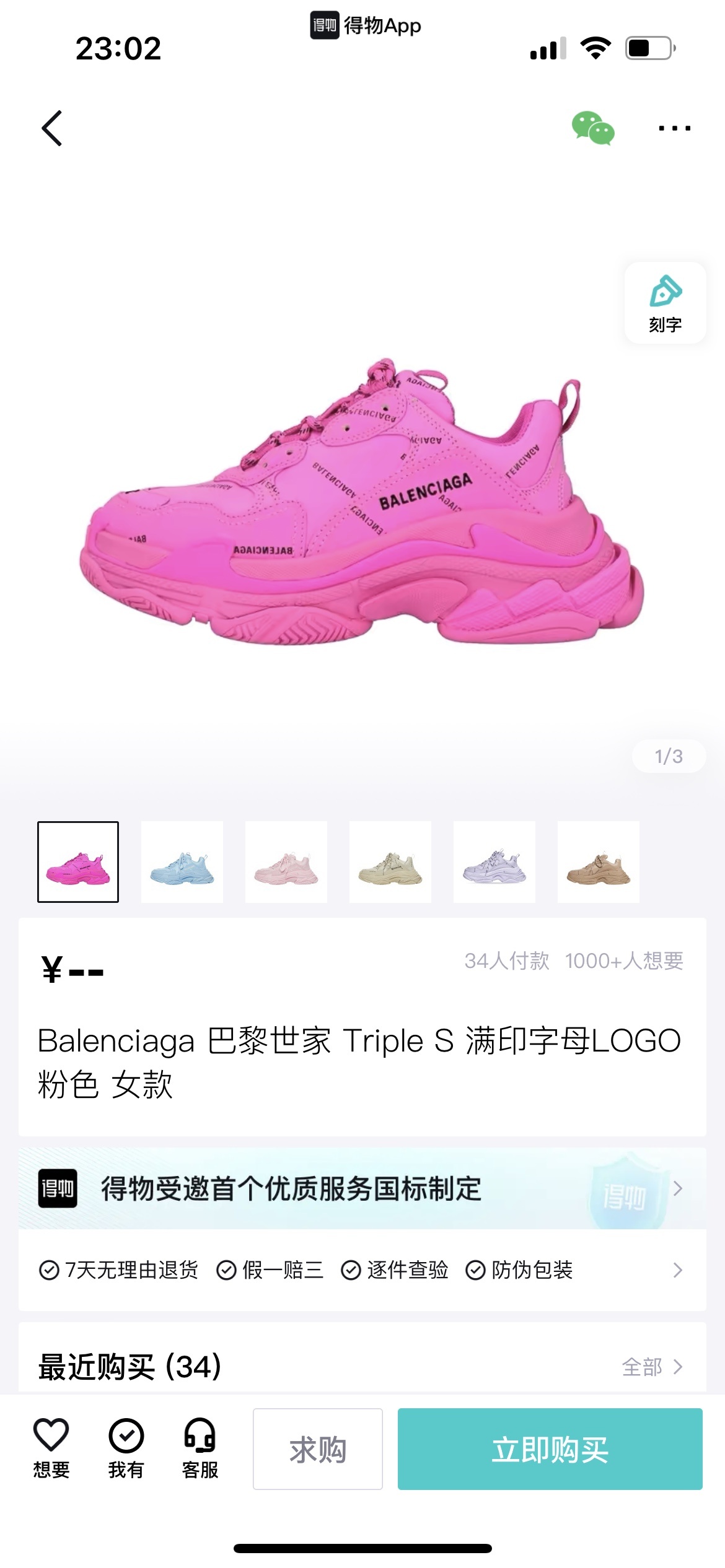Viewport: 725px width, 1568px height.
Task: Share the product via the WeChat icon
Action: pos(592,128)
